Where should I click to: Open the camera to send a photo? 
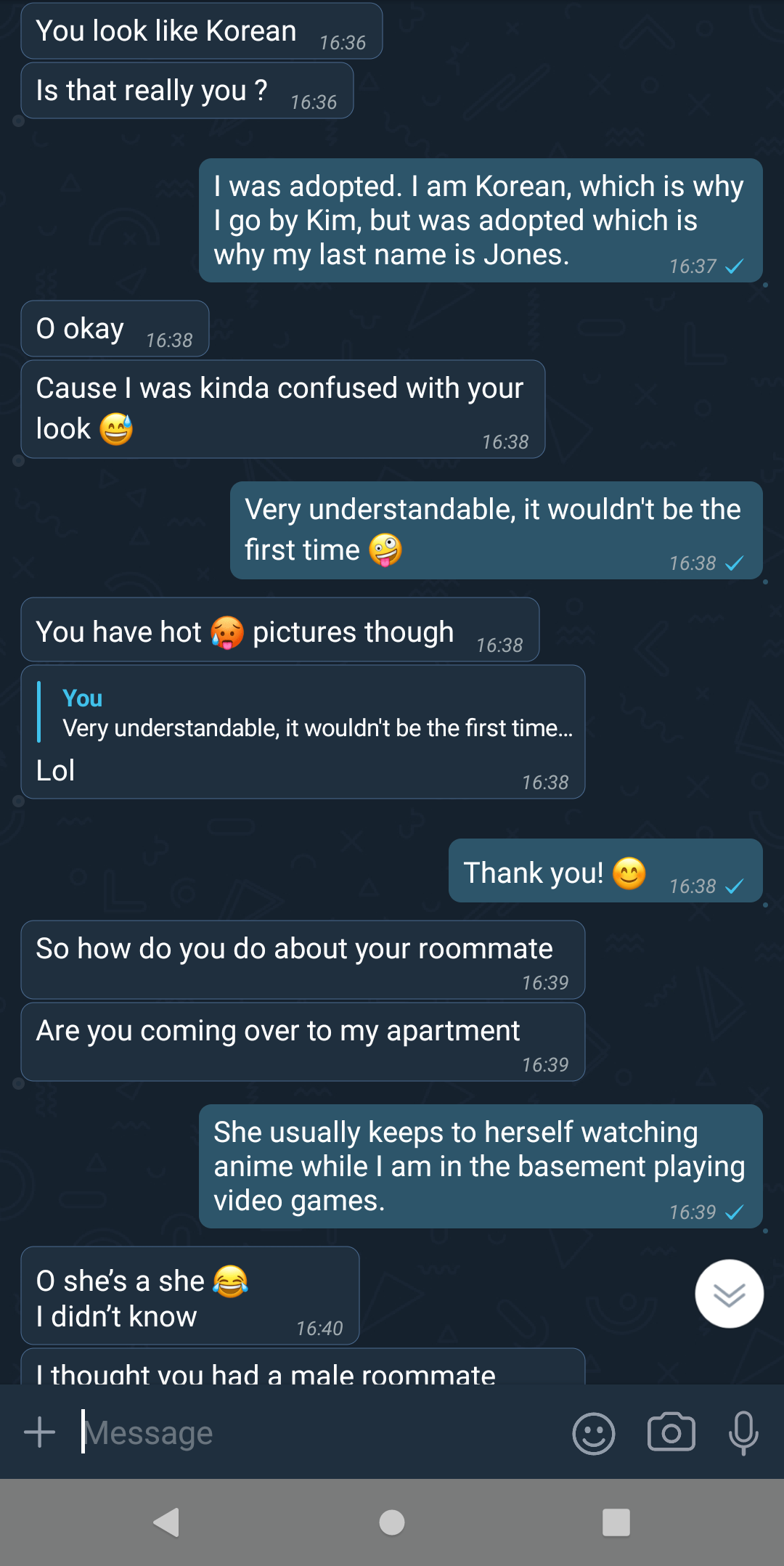coord(671,1432)
